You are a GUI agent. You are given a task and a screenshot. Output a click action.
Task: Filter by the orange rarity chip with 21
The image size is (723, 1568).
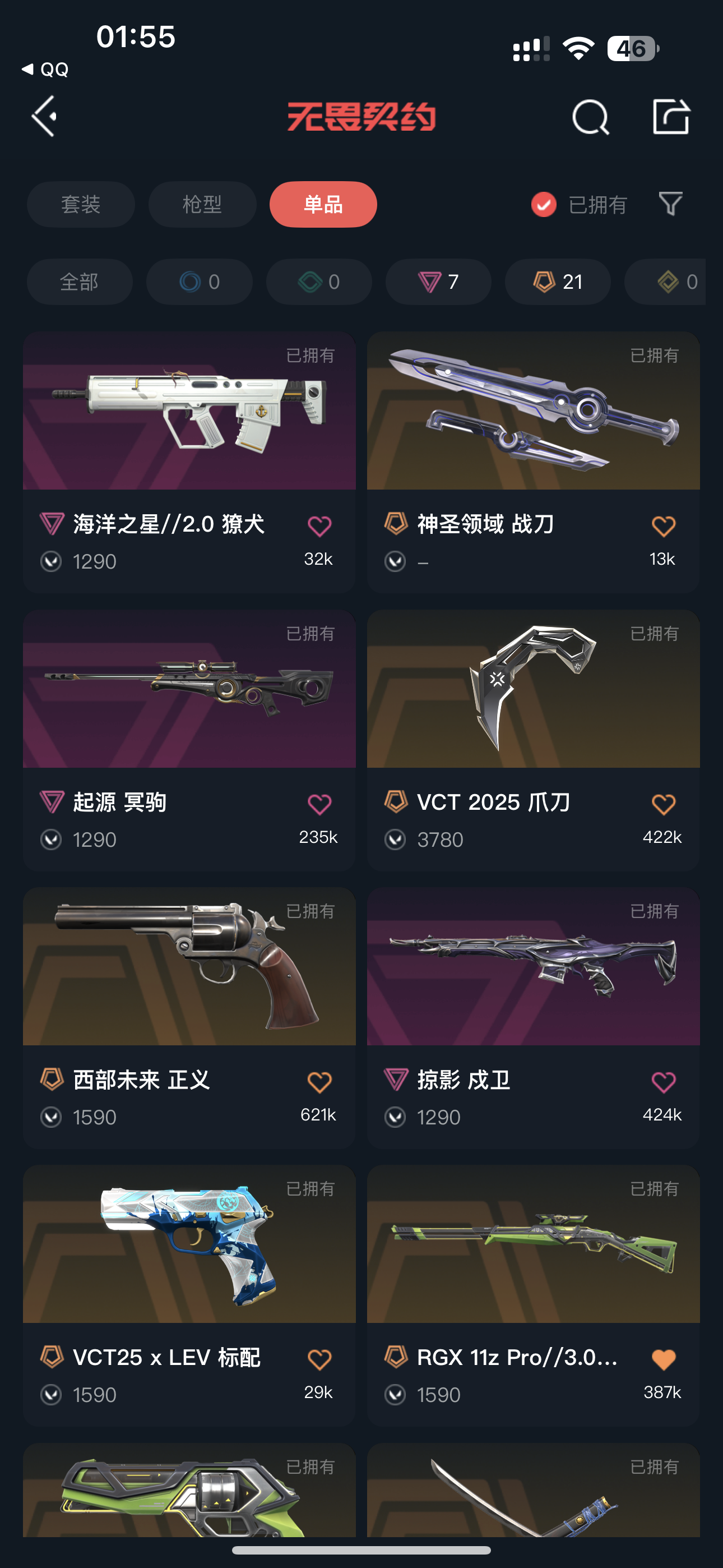tap(558, 282)
